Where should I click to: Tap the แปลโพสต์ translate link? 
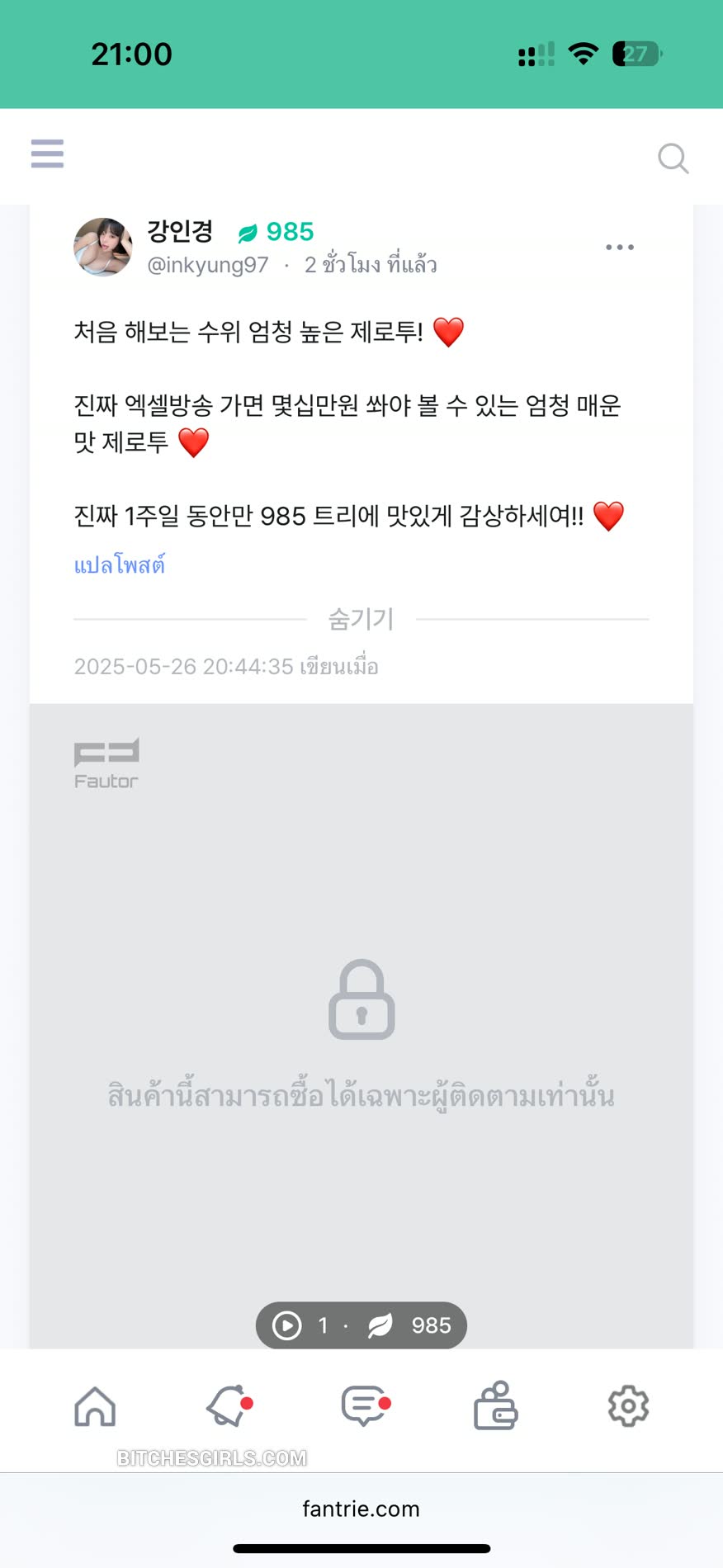click(x=120, y=565)
